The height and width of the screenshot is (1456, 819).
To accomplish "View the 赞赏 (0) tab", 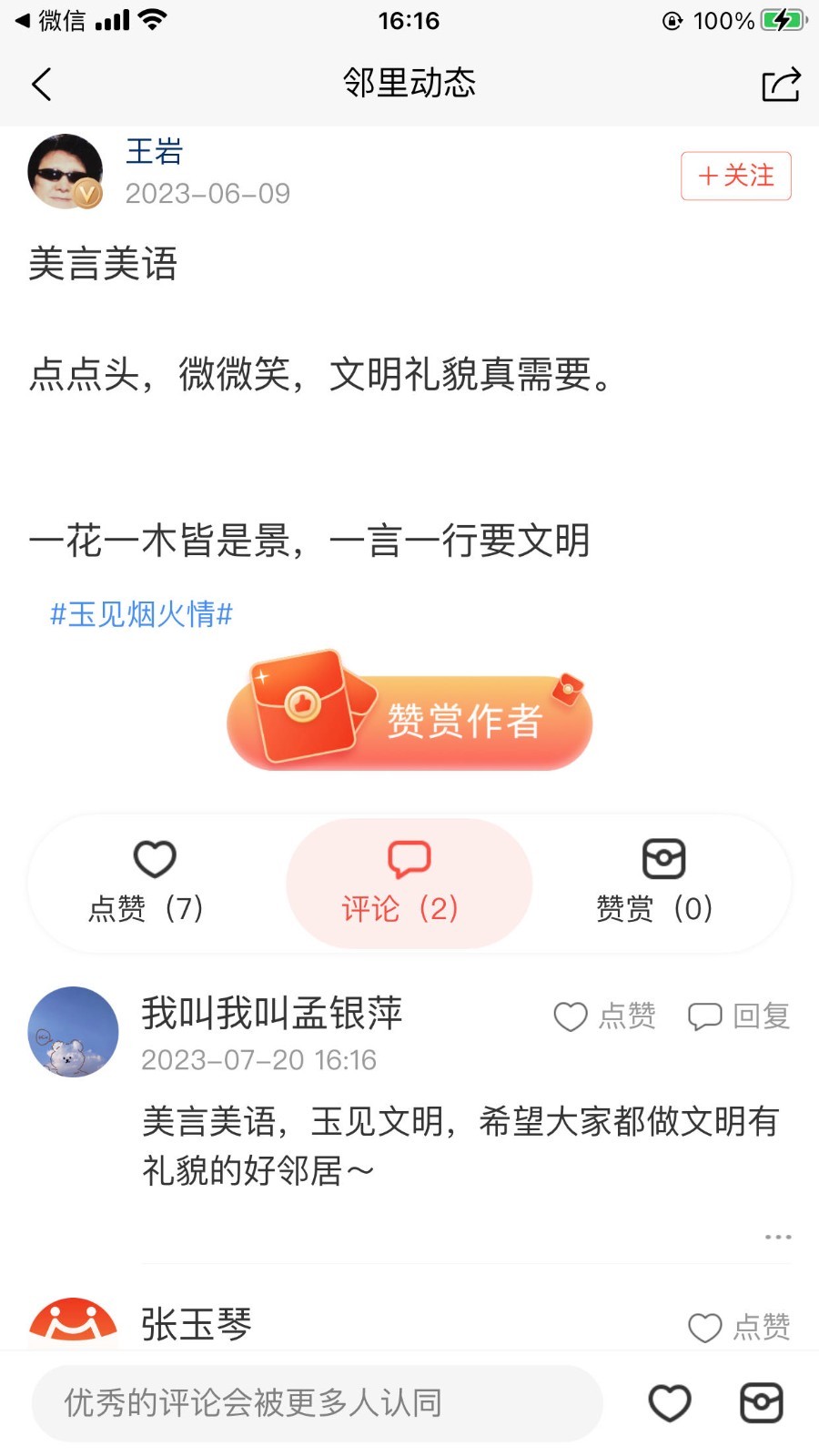I will [x=662, y=883].
